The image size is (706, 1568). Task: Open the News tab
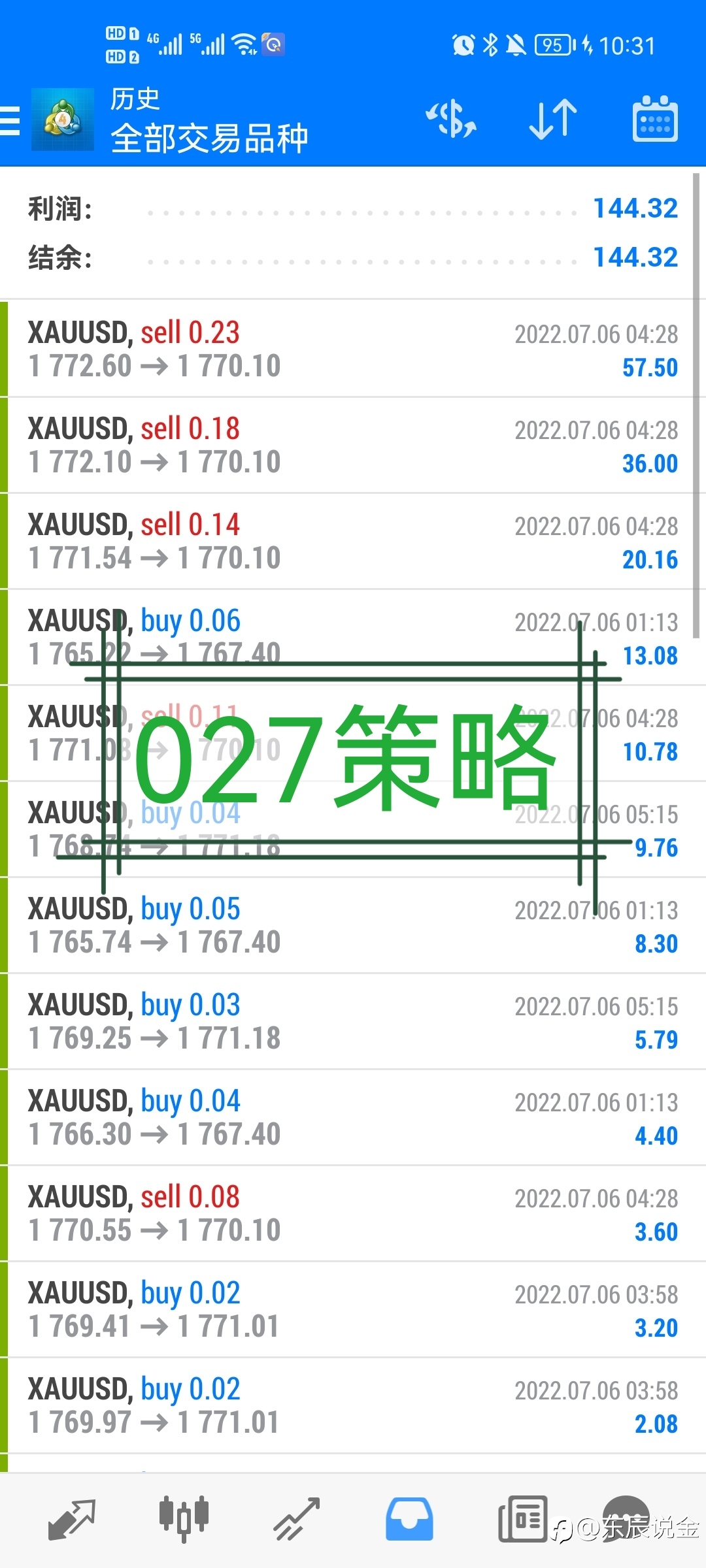click(x=522, y=1520)
